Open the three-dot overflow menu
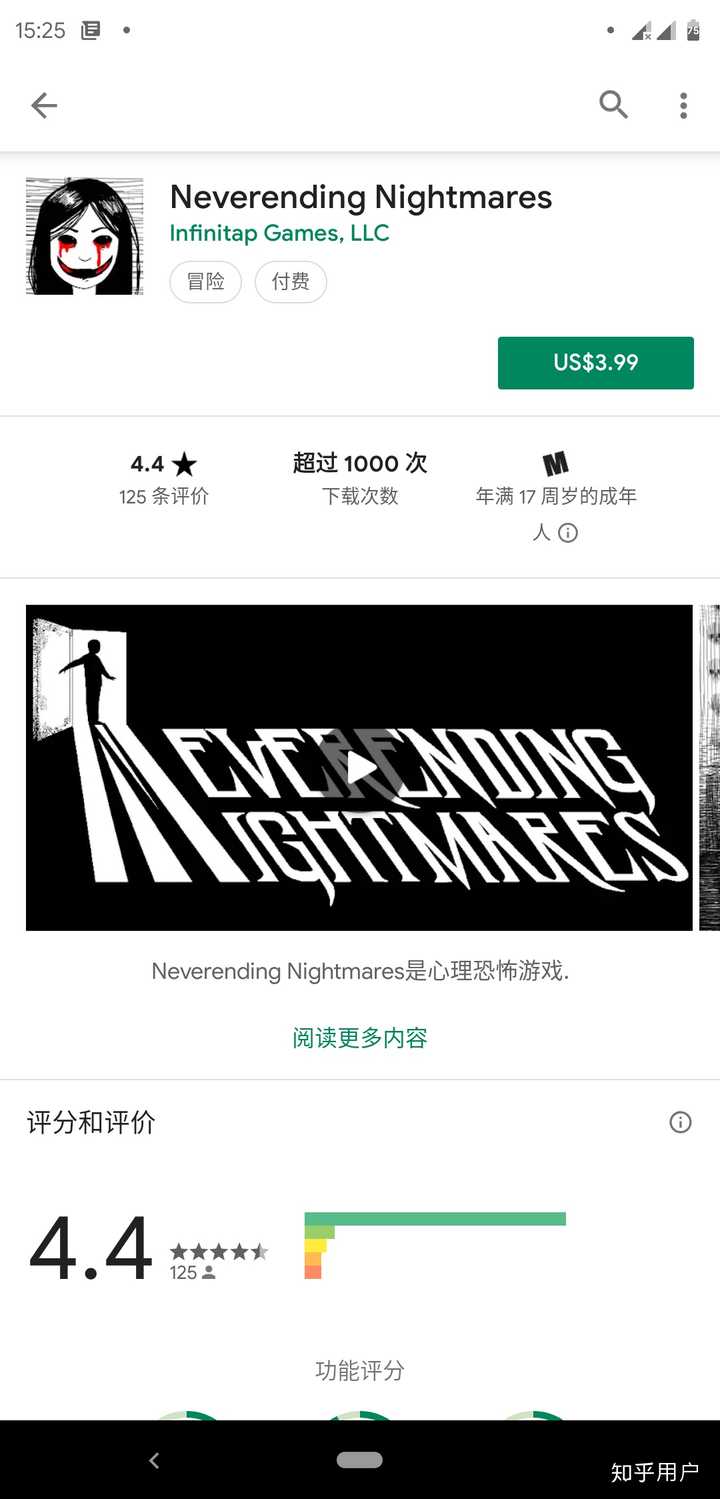 coord(683,105)
